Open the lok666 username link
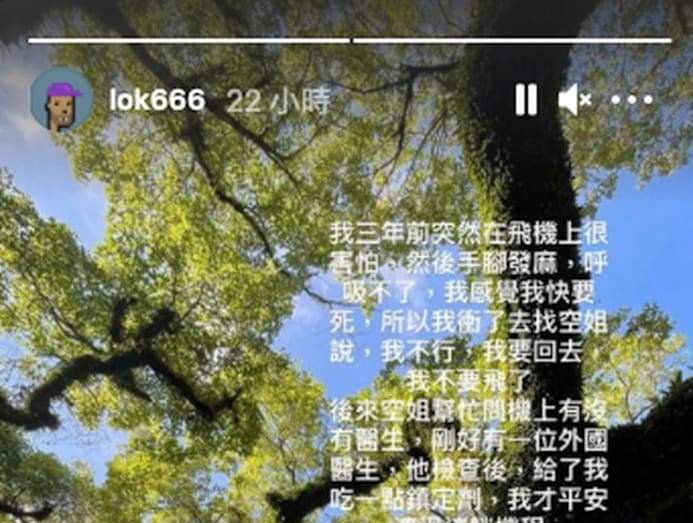 (x=157, y=100)
